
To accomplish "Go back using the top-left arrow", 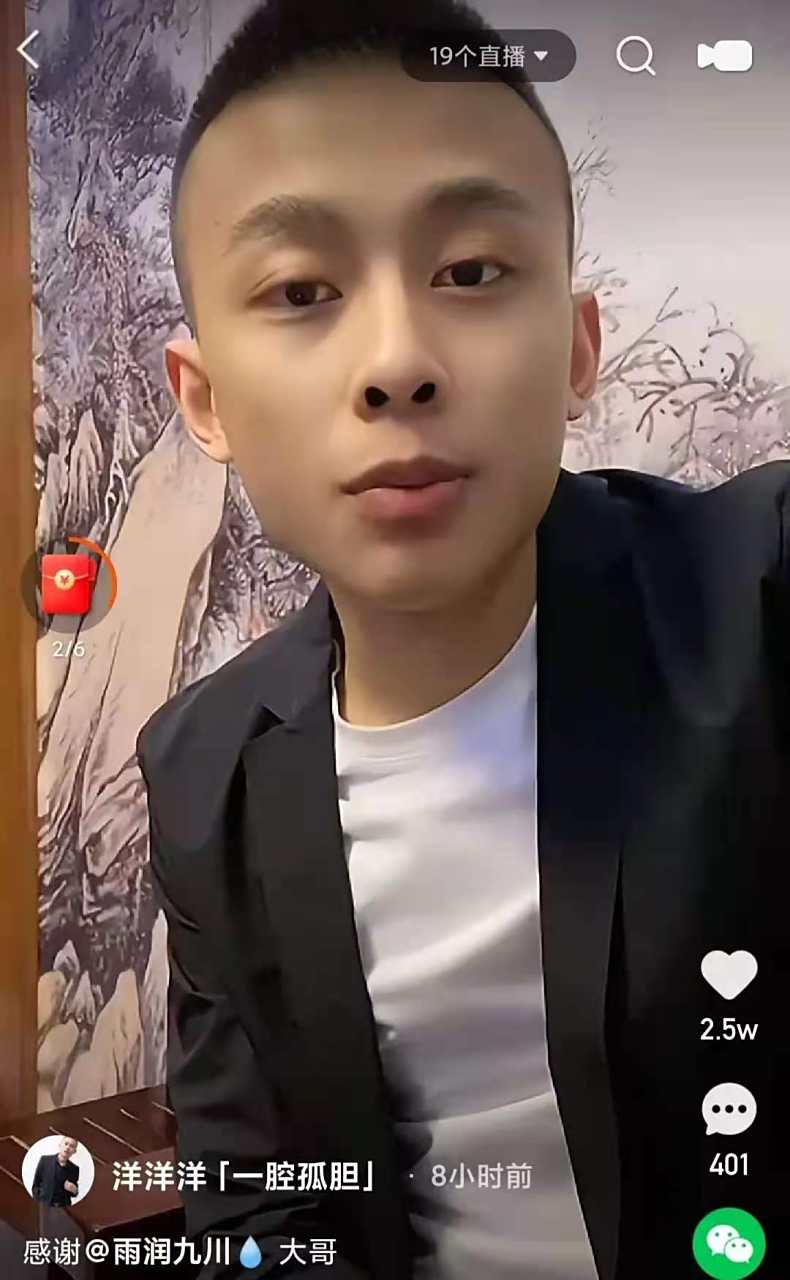I will pos(27,50).
